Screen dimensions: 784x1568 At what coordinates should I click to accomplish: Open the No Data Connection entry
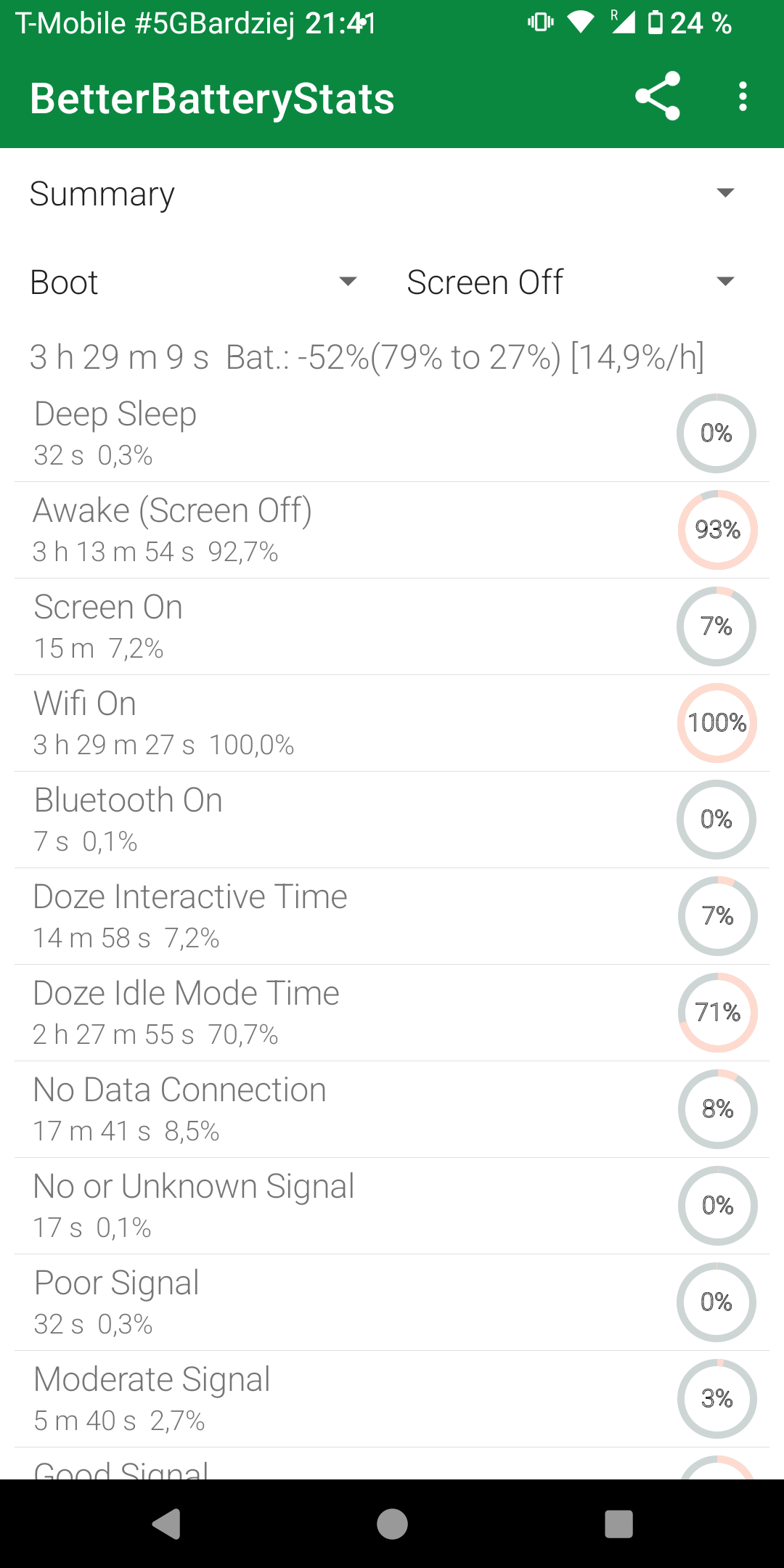pos(392,1109)
